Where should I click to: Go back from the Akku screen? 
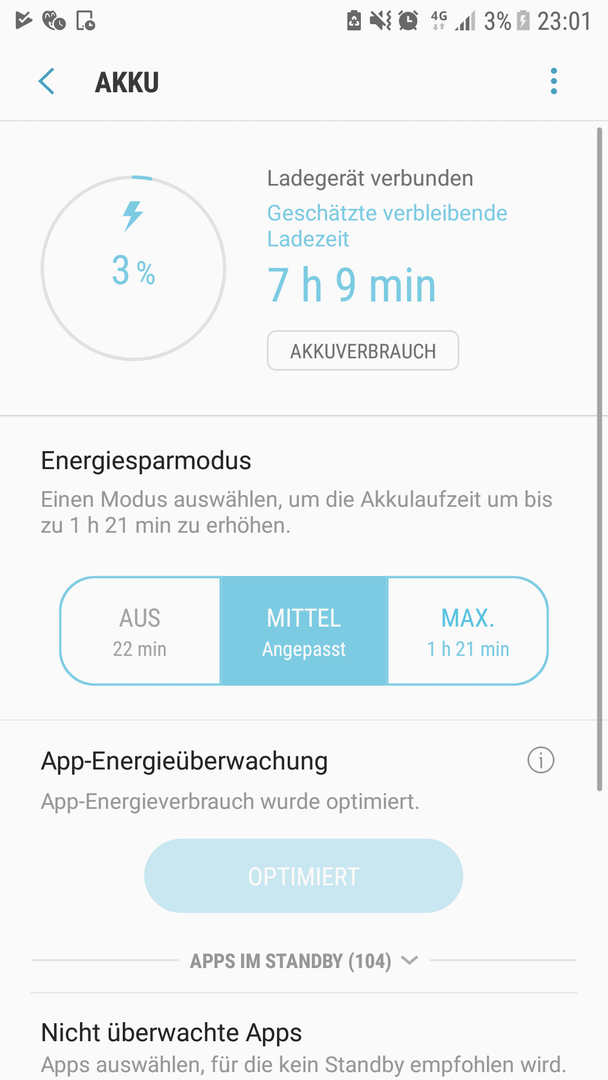point(46,81)
